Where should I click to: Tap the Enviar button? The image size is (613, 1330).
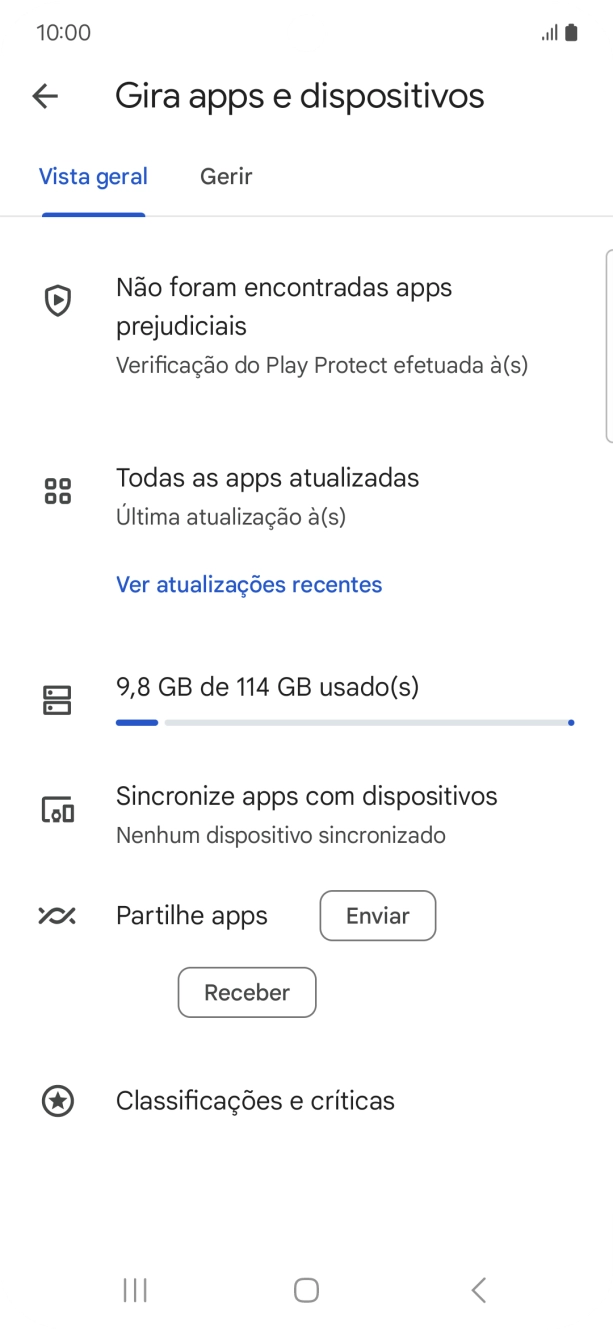tap(377, 916)
